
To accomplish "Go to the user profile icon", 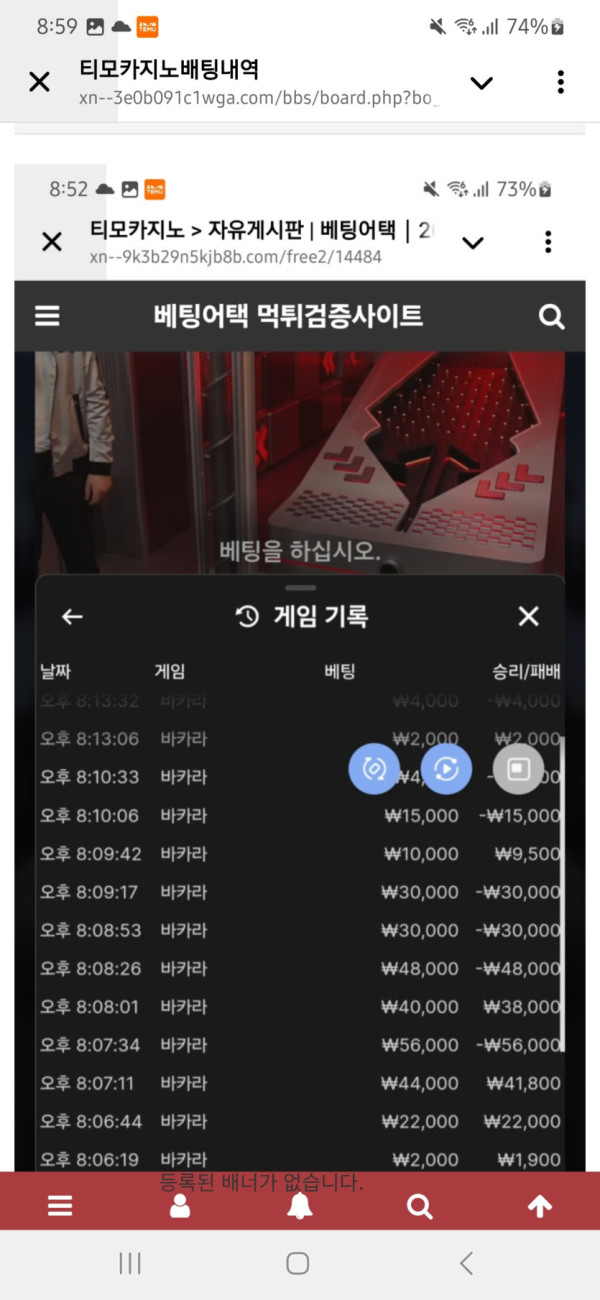I will coord(180,1206).
